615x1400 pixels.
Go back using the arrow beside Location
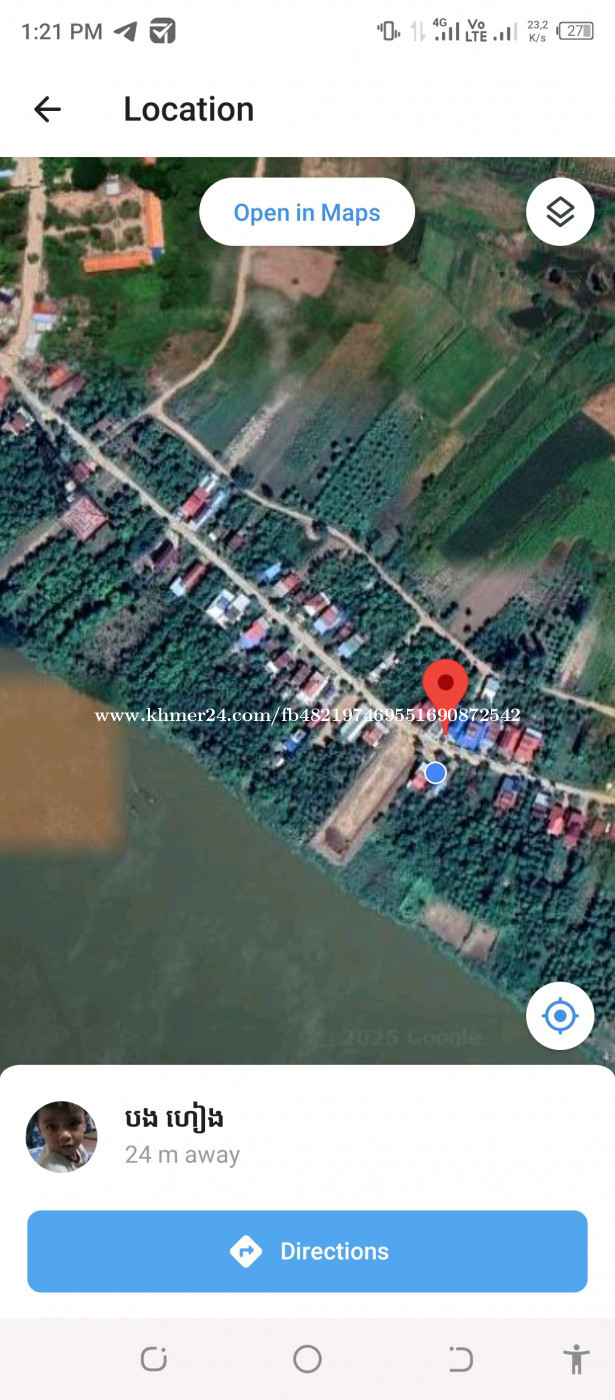[47, 109]
